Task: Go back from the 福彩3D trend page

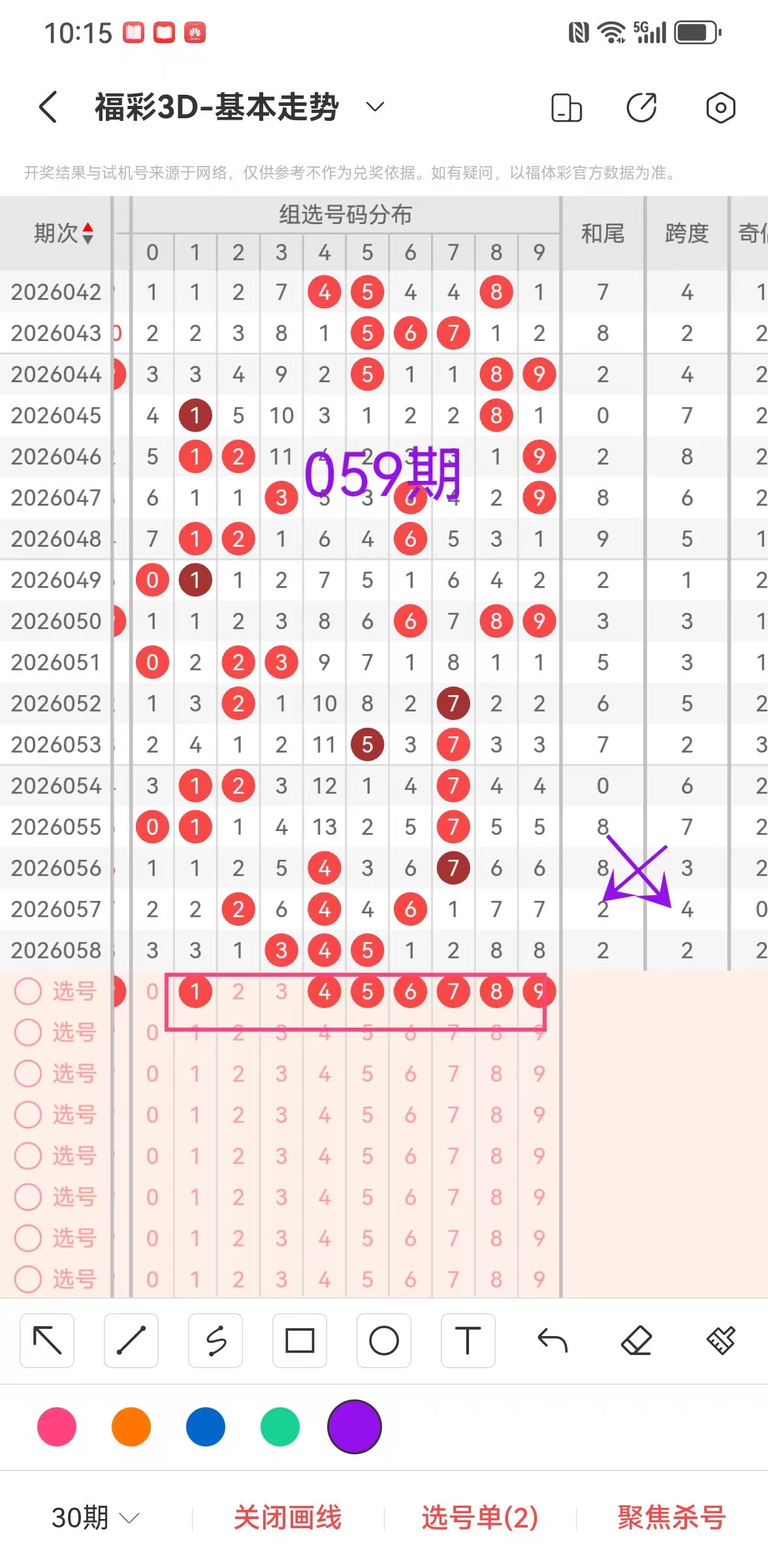Action: pos(48,107)
